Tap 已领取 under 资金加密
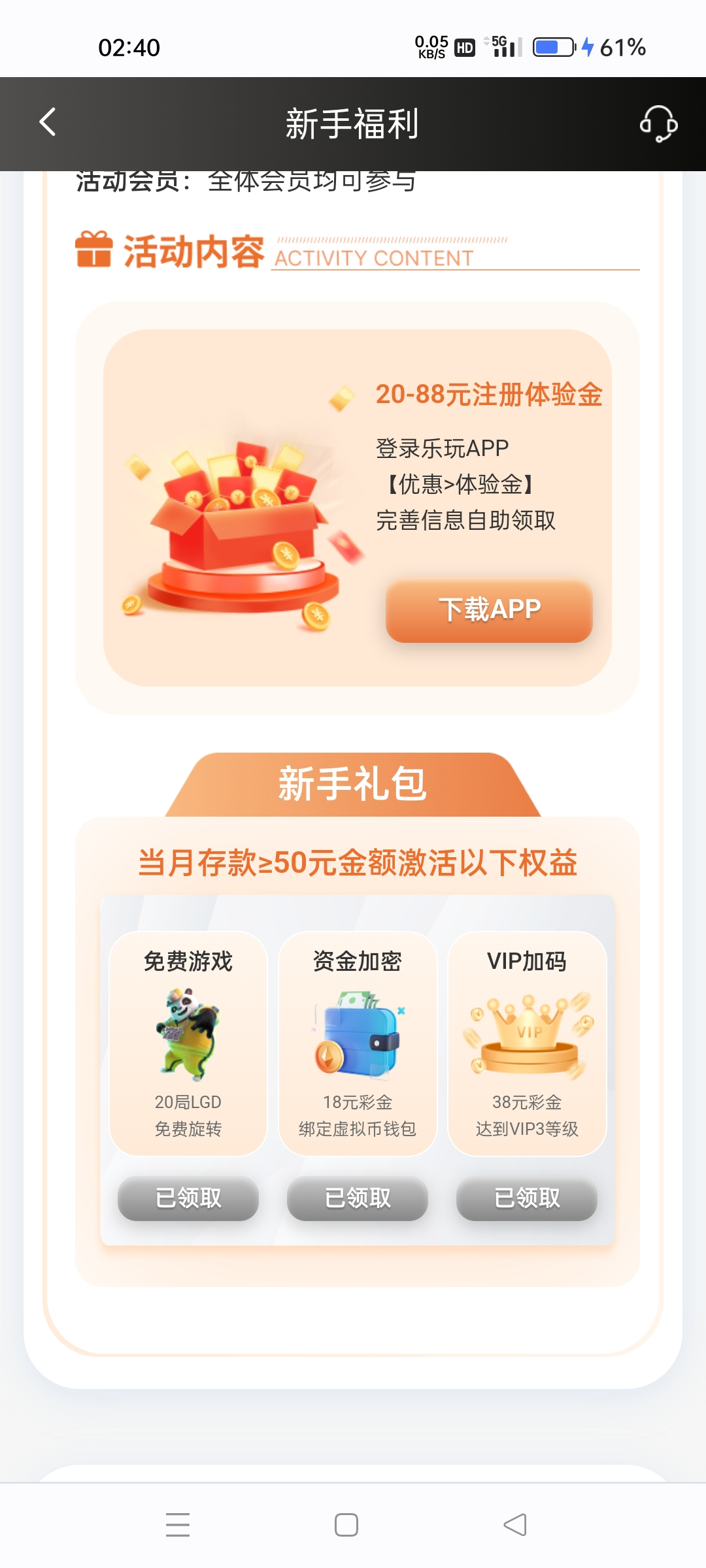706x1568 pixels. pyautogui.click(x=358, y=1198)
